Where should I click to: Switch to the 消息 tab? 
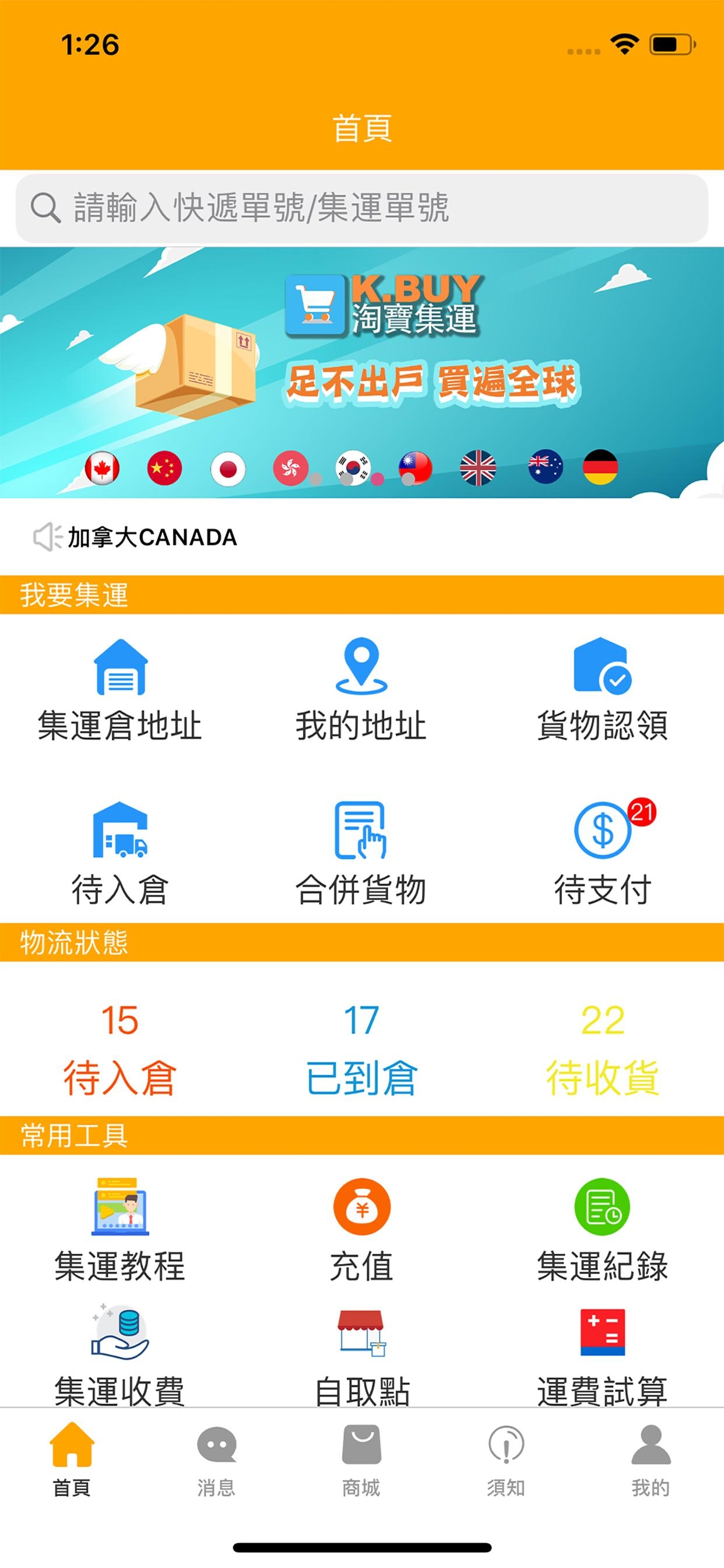[217, 1461]
